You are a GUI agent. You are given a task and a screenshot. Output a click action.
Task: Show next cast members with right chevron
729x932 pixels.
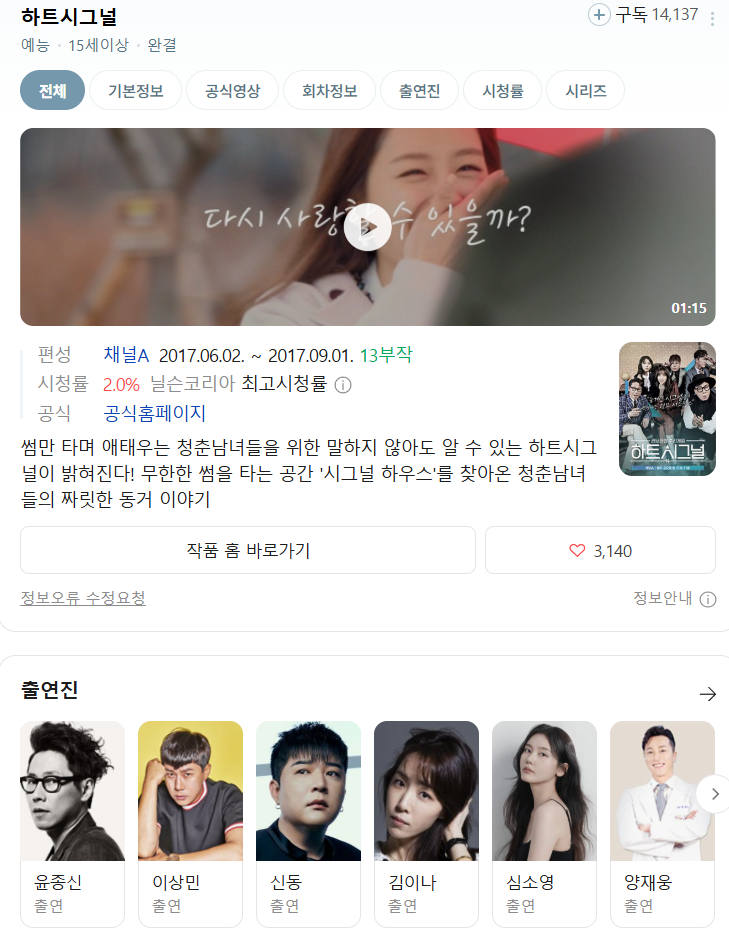pyautogui.click(x=714, y=794)
